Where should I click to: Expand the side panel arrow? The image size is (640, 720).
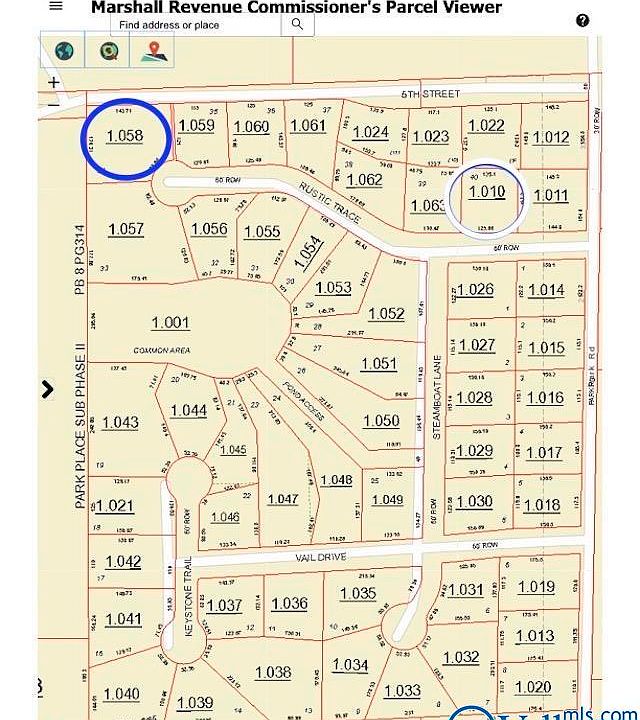[x=47, y=390]
